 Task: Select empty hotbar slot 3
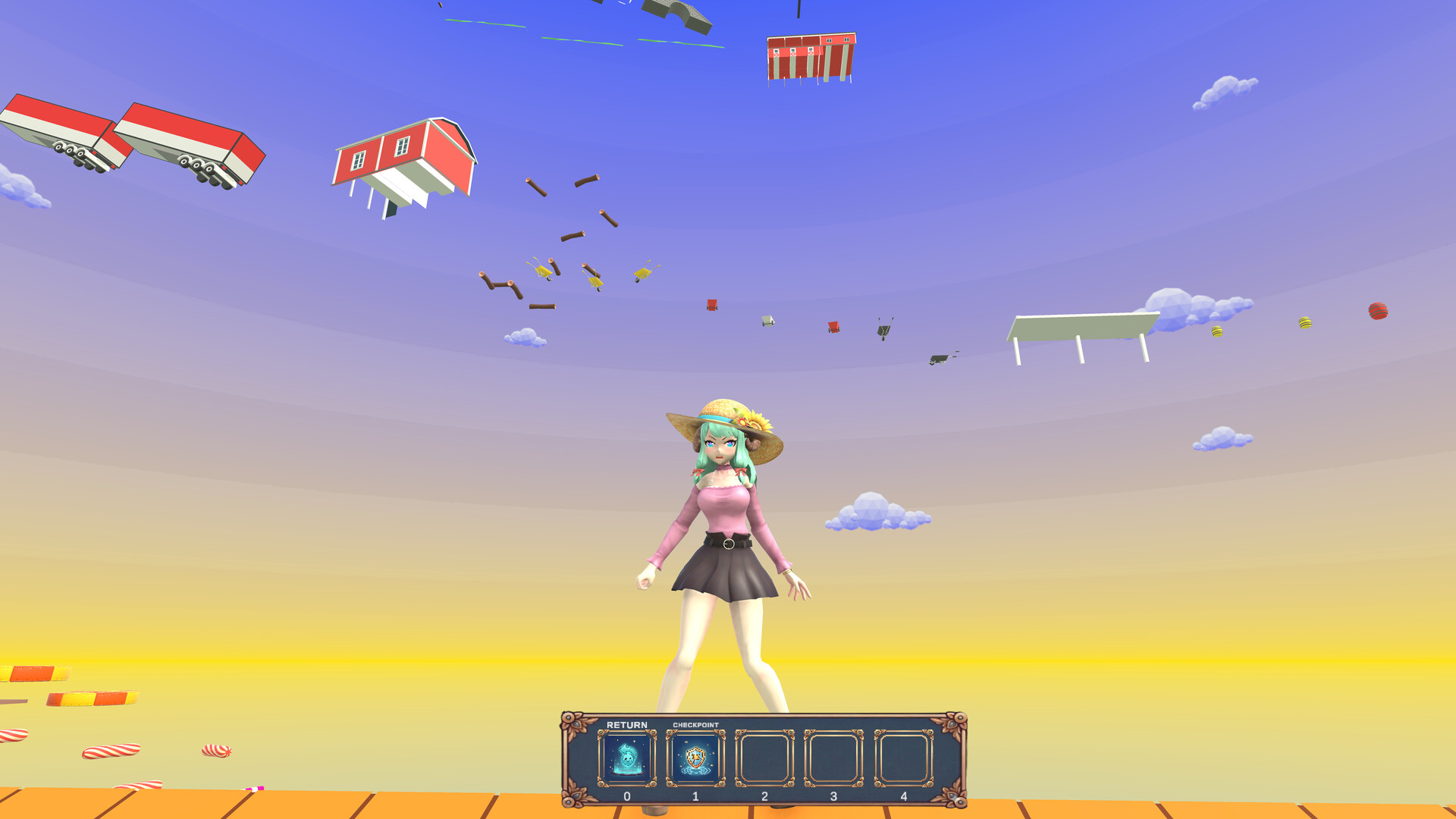pos(833,758)
